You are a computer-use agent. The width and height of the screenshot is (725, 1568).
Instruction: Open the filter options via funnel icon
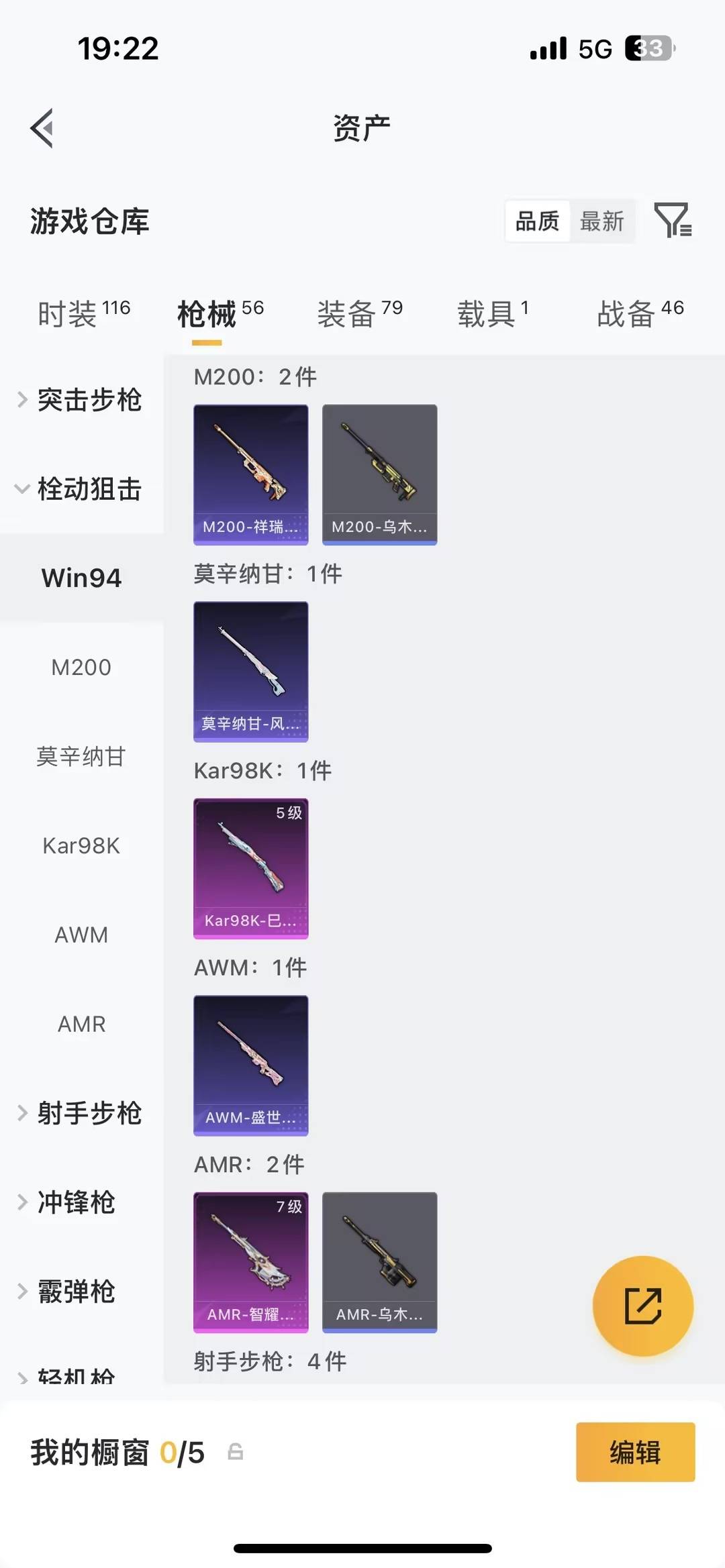pos(675,221)
